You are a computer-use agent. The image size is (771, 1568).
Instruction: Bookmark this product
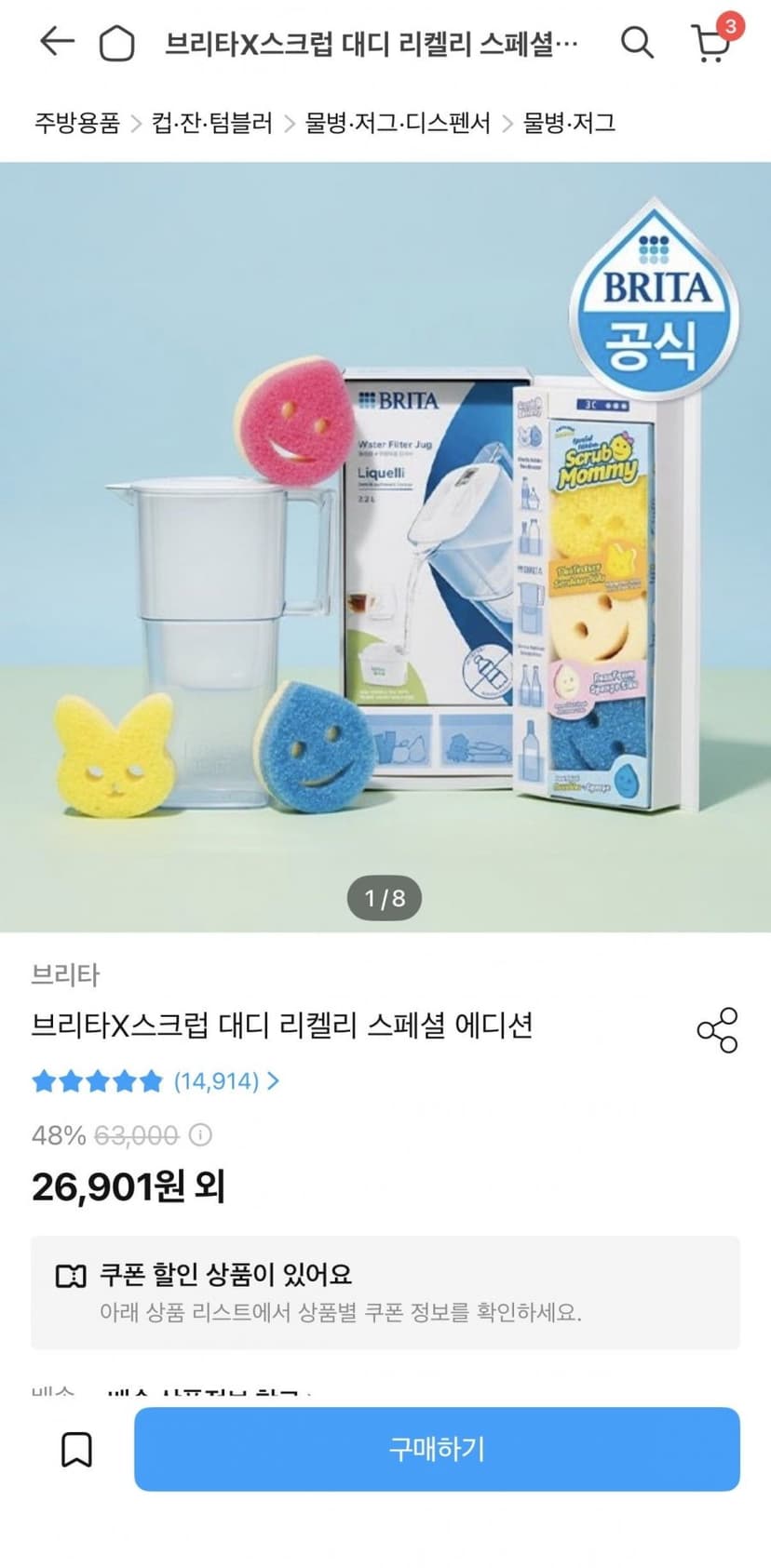coord(76,1450)
